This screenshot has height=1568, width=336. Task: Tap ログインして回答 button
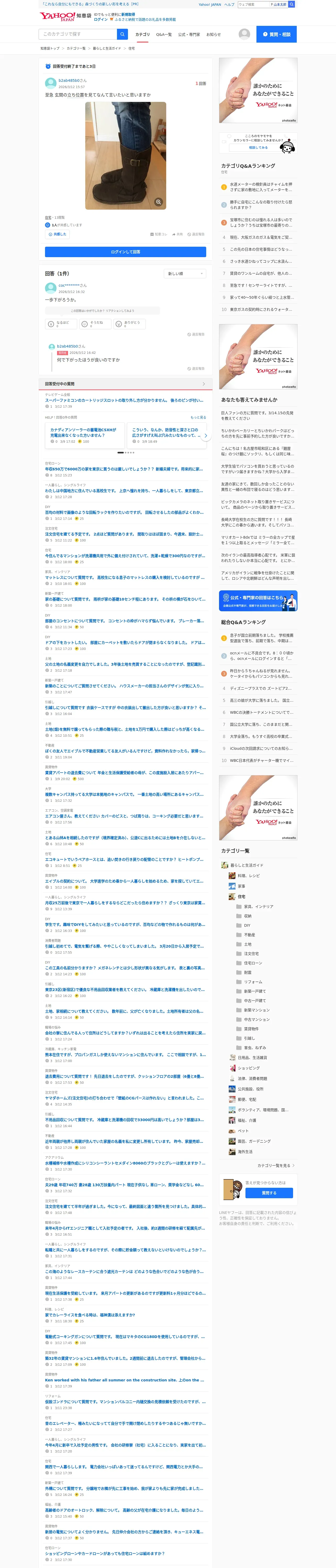126,251
